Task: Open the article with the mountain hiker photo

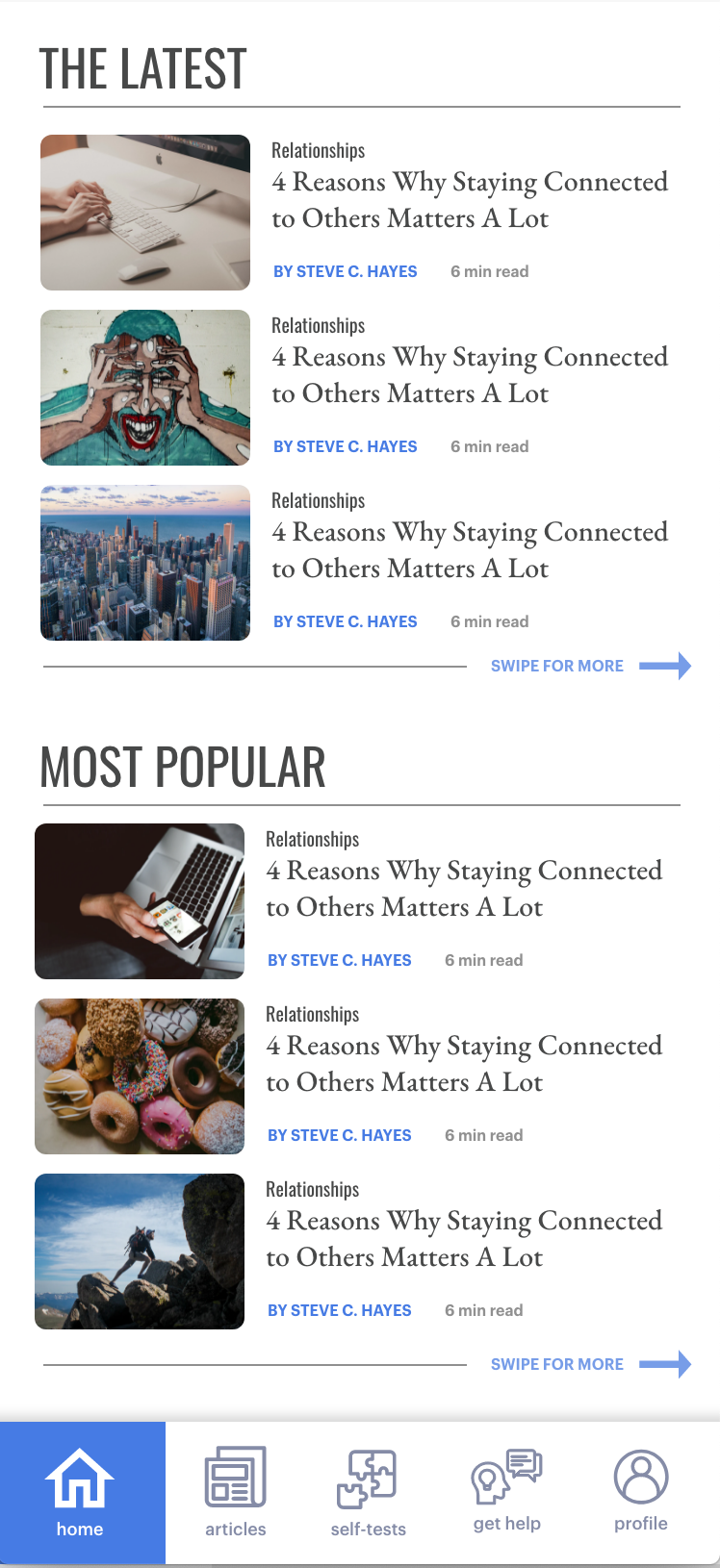Action: pyautogui.click(x=354, y=1252)
